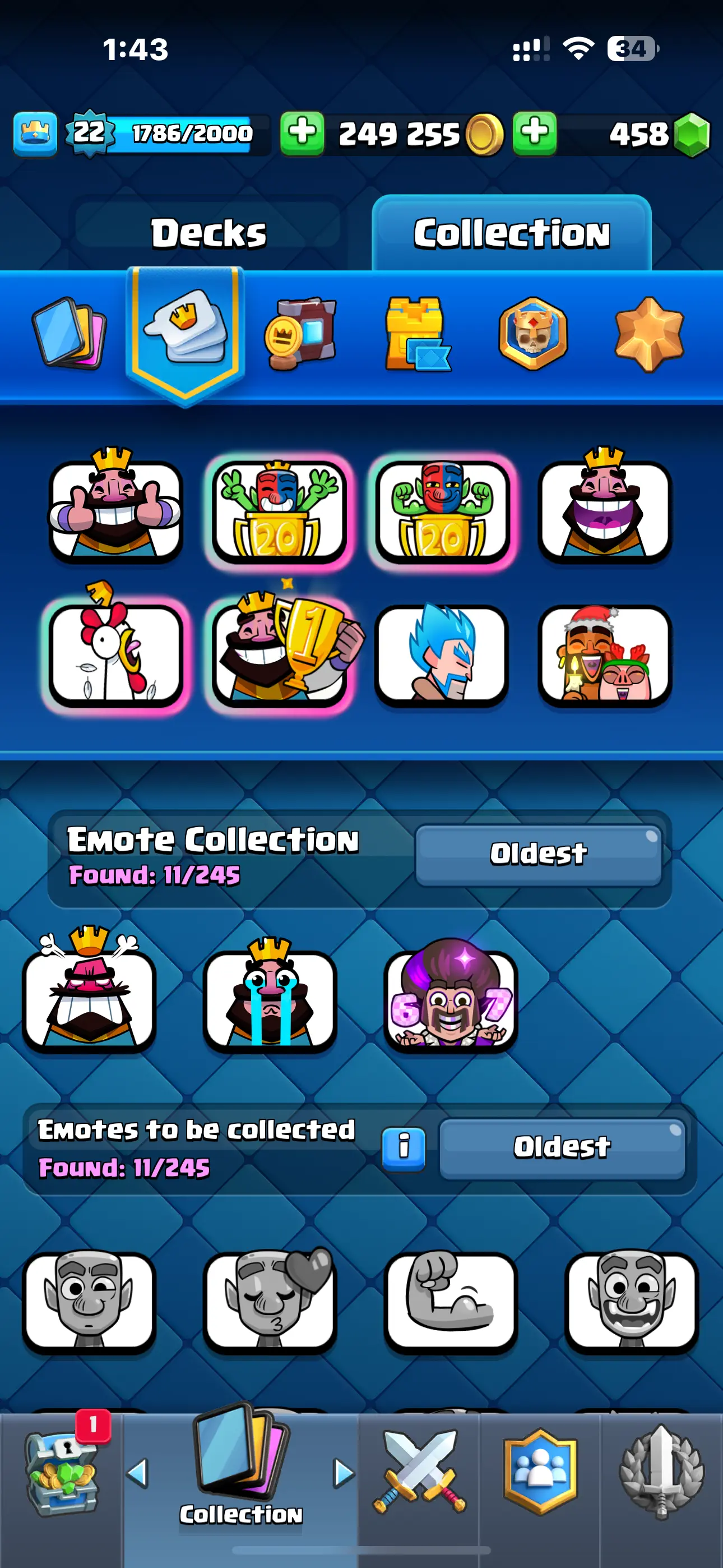
Task: Switch to the Decks tab
Action: tap(208, 233)
